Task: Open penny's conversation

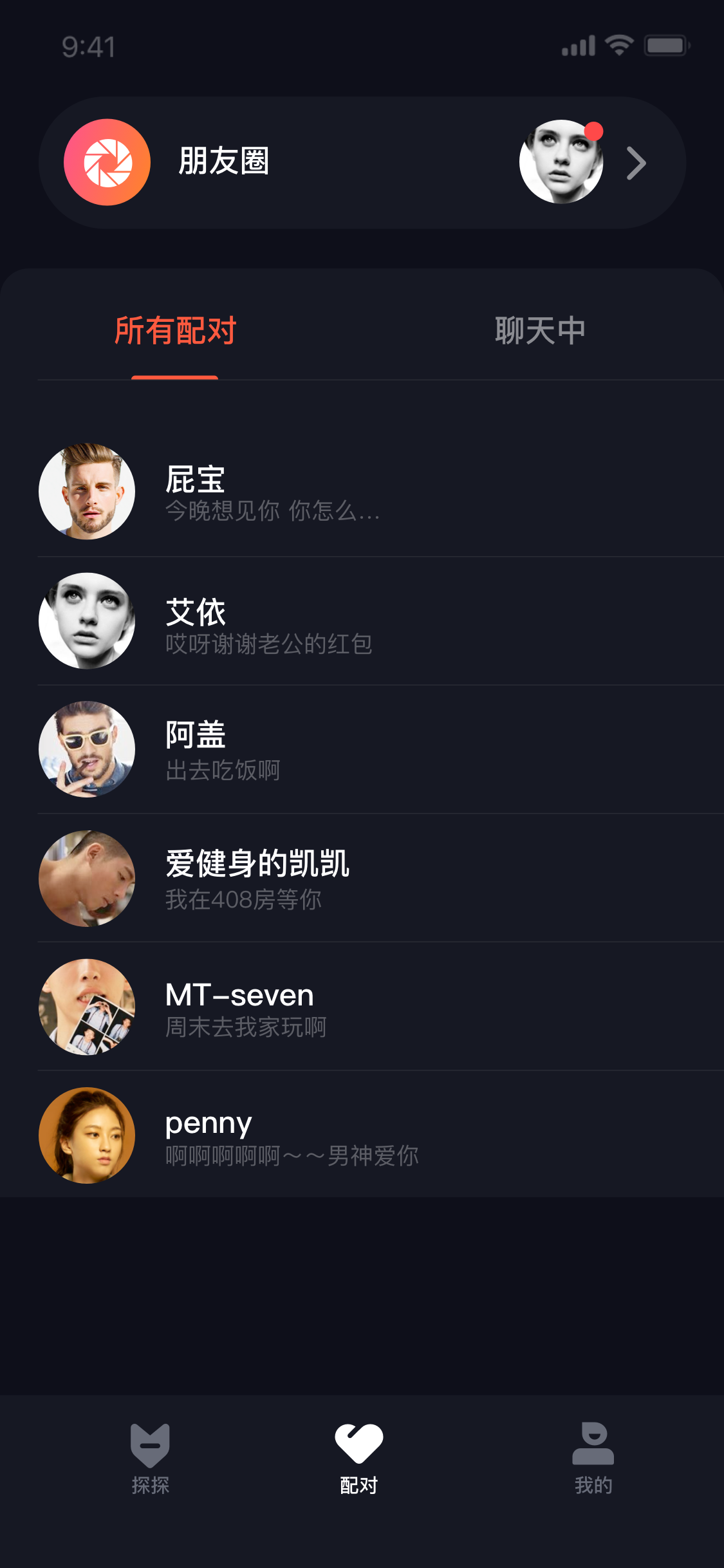Action: pyautogui.click(x=381, y=1134)
